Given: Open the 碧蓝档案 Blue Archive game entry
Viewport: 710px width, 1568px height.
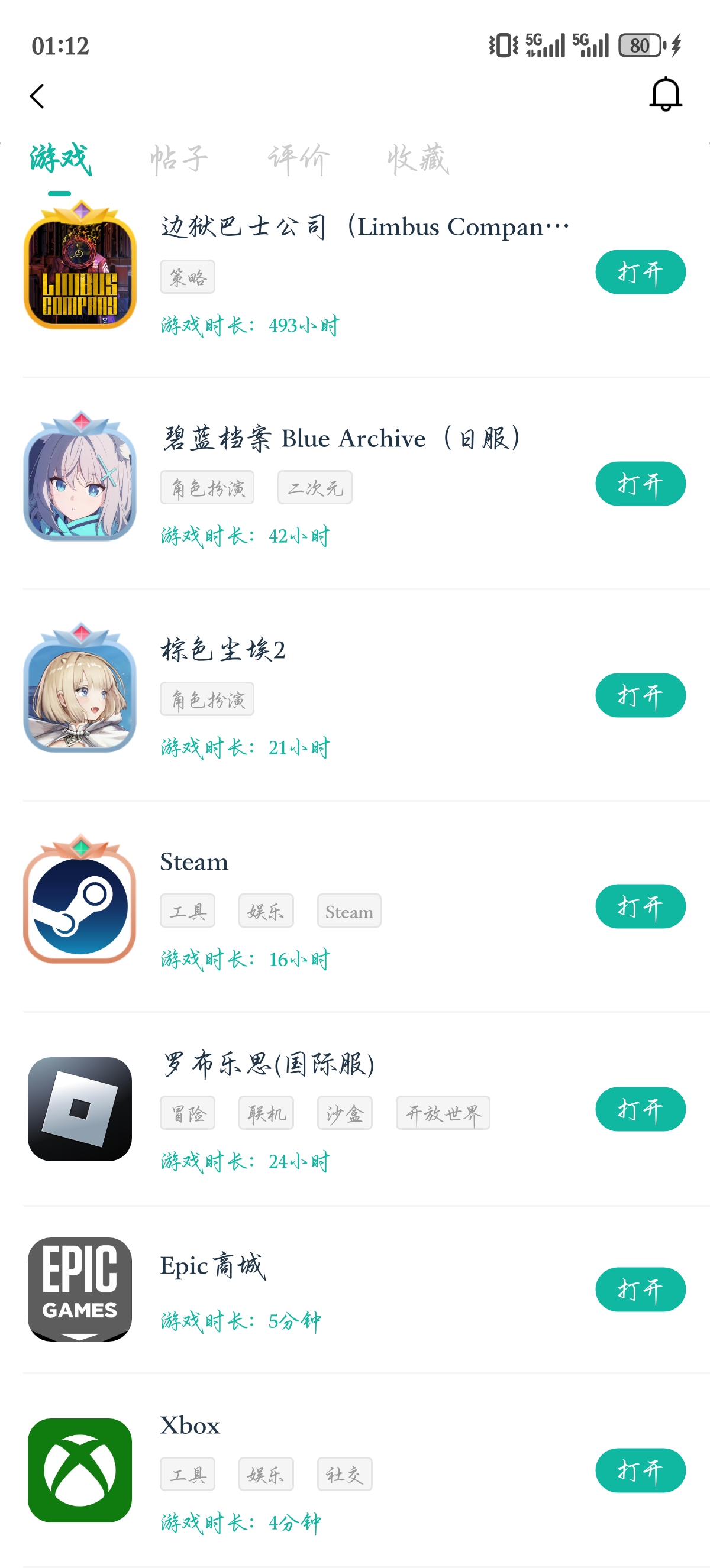Looking at the screenshot, I should tap(341, 438).
